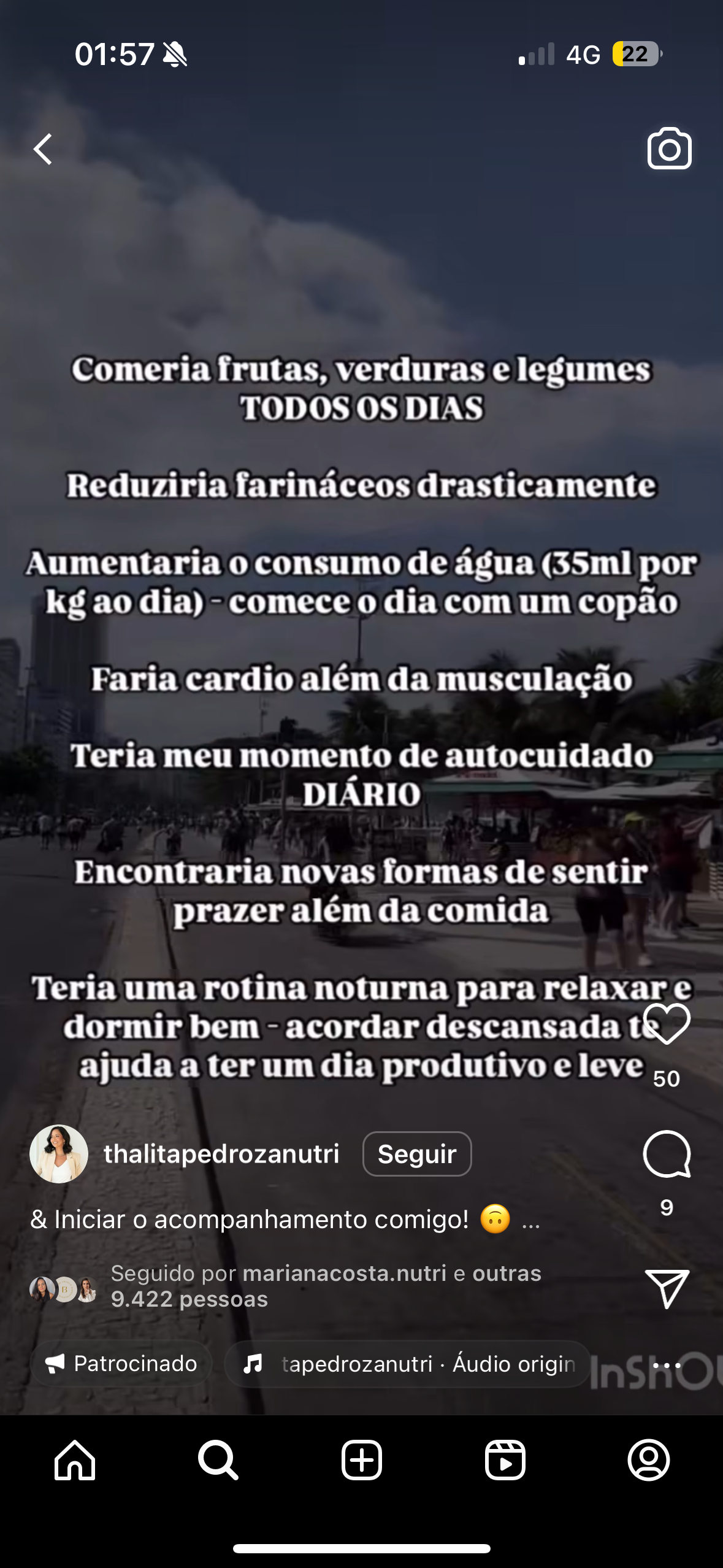Viewport: 723px width, 1568px height.
Task: Open the comments on this reel
Action: coord(667,1155)
